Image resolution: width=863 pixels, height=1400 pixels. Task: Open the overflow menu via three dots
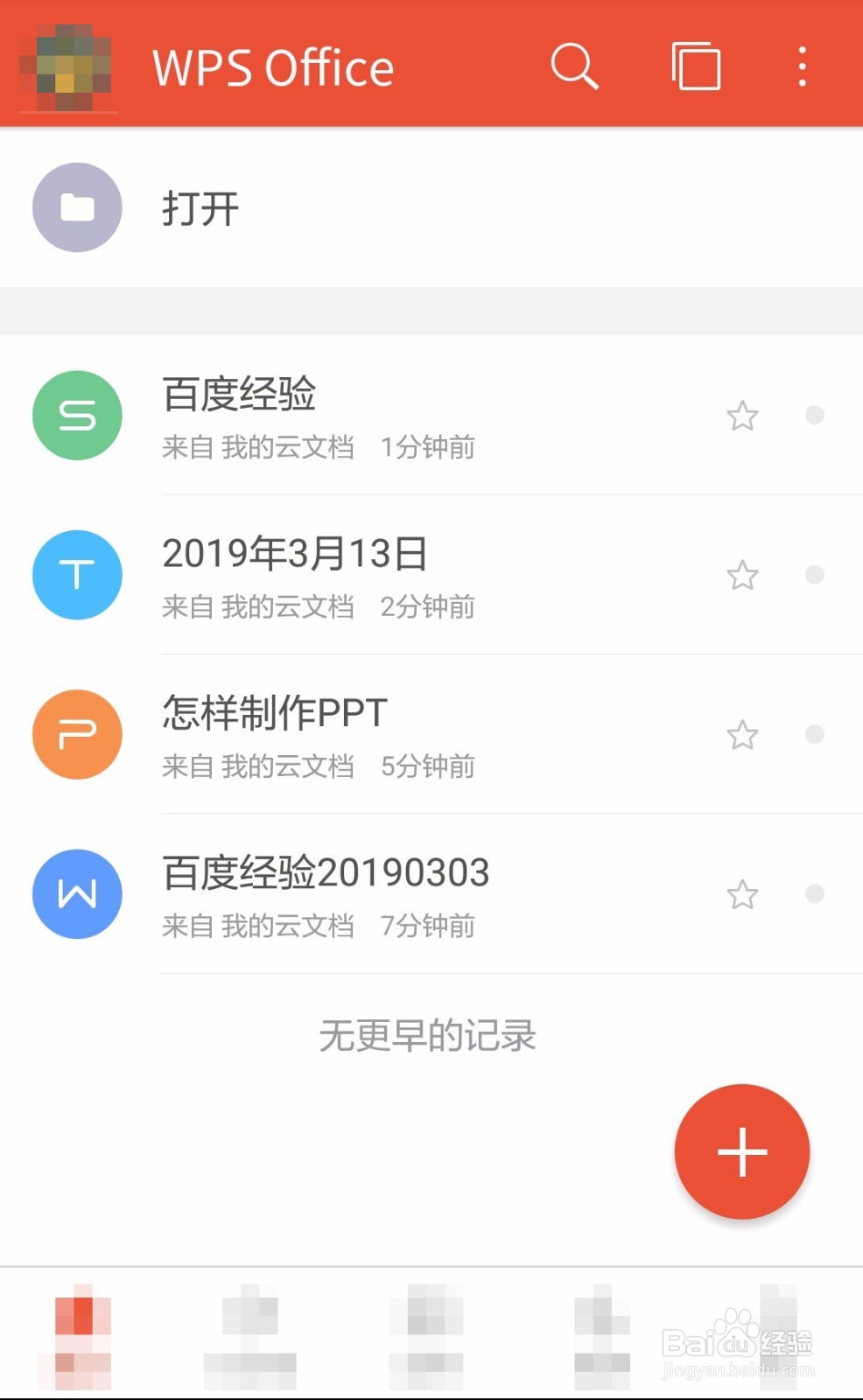[x=802, y=66]
